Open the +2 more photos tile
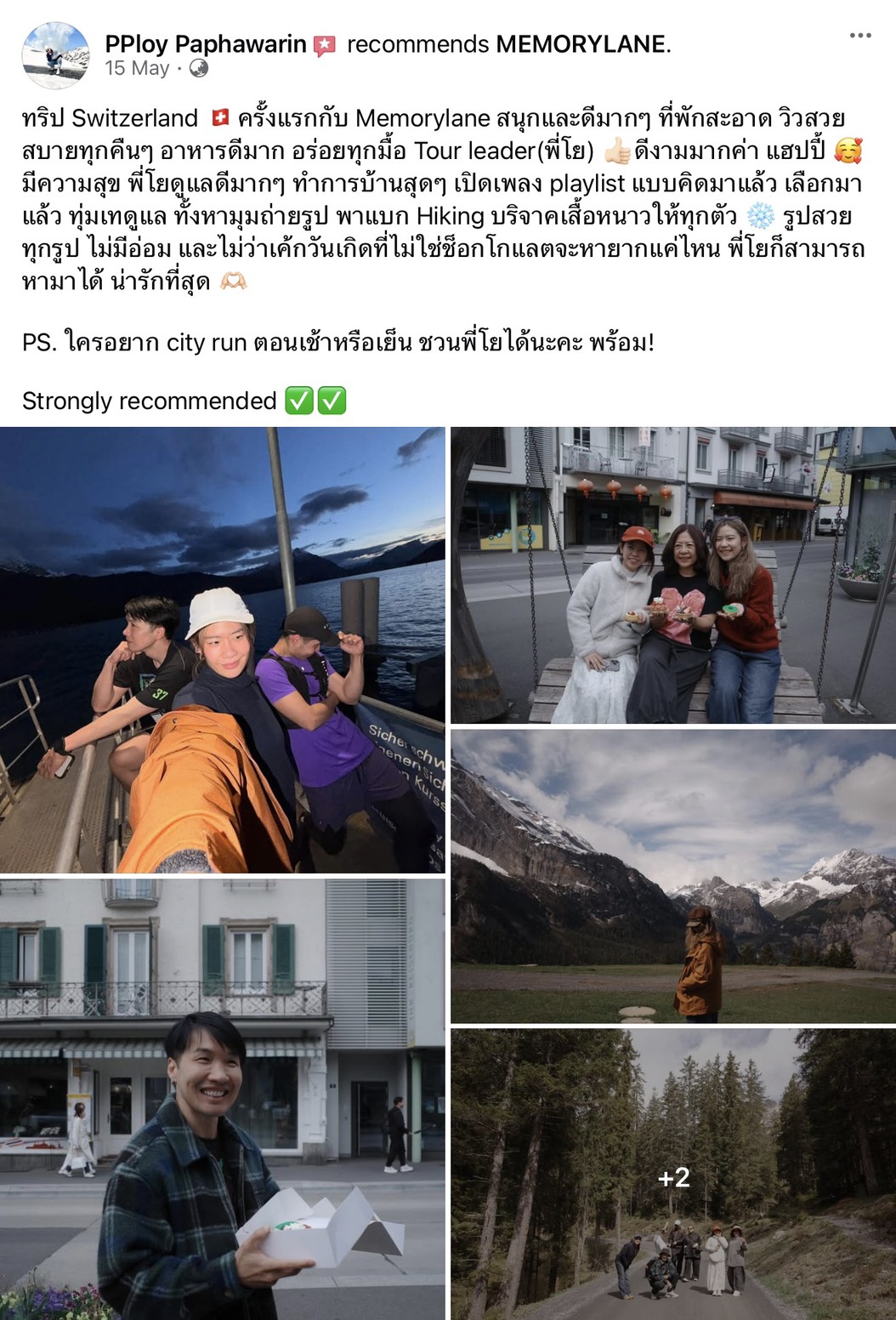The width and height of the screenshot is (896, 1320). pos(673,1175)
